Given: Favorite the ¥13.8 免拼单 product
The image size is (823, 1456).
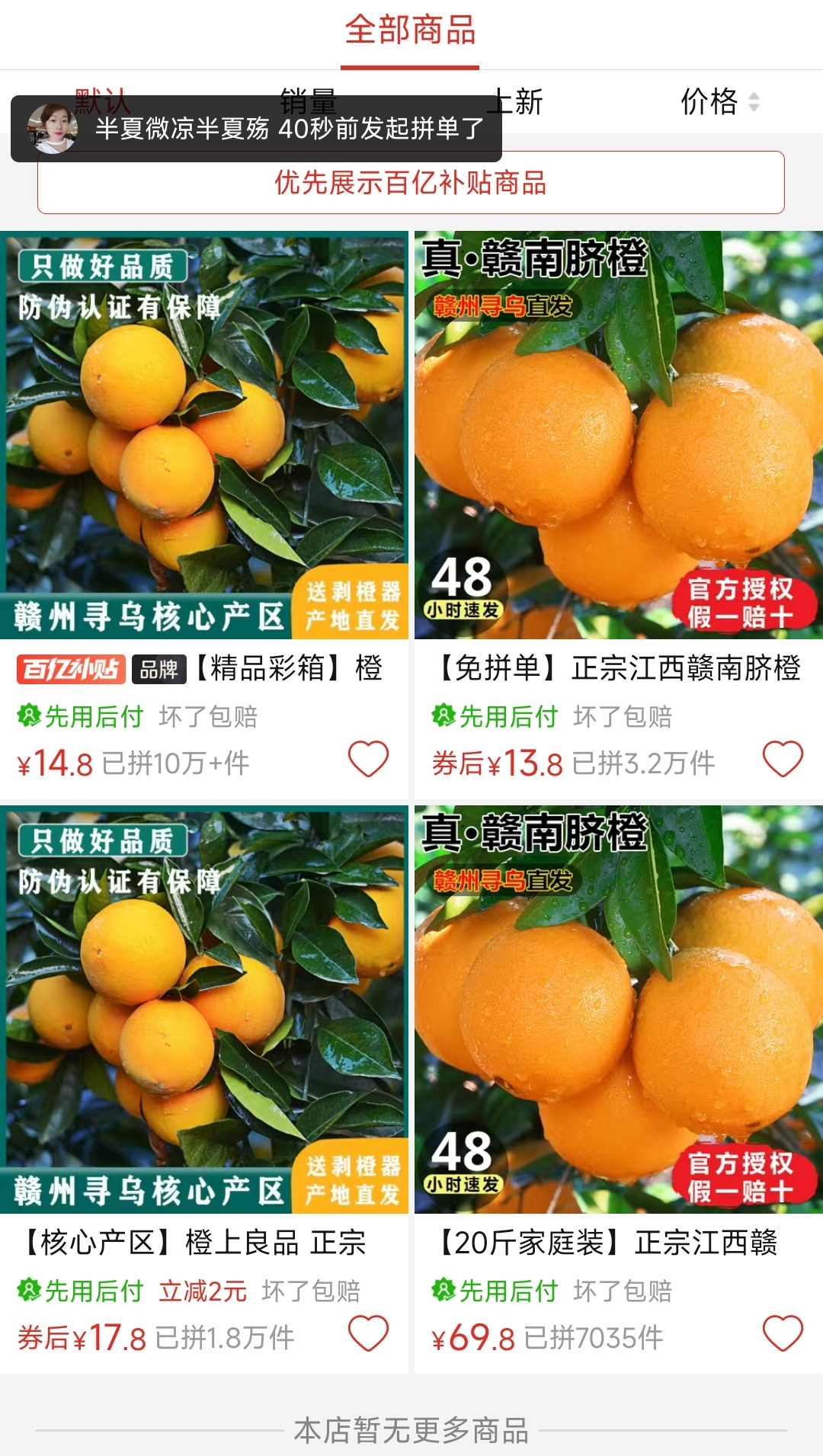Looking at the screenshot, I should 783,760.
